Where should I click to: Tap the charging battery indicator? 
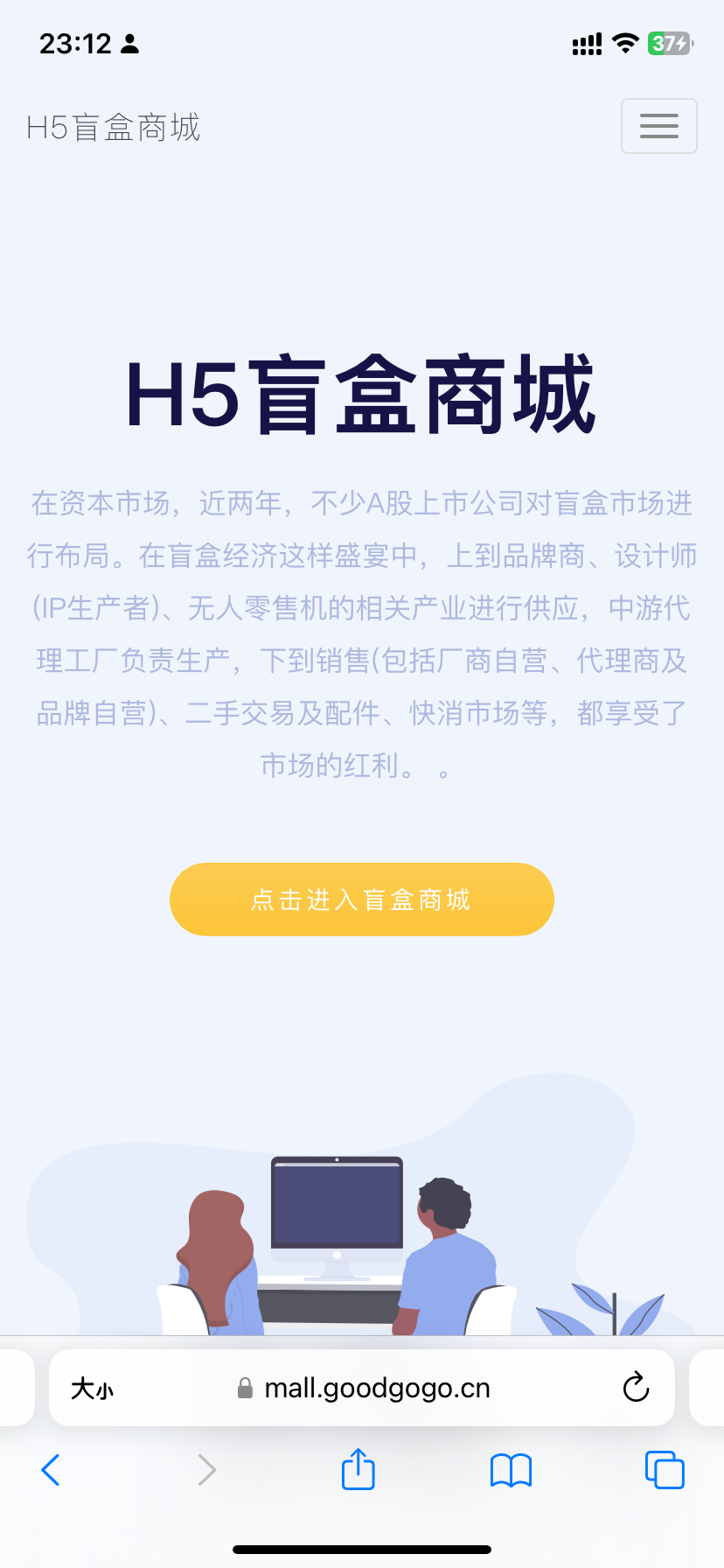click(667, 43)
